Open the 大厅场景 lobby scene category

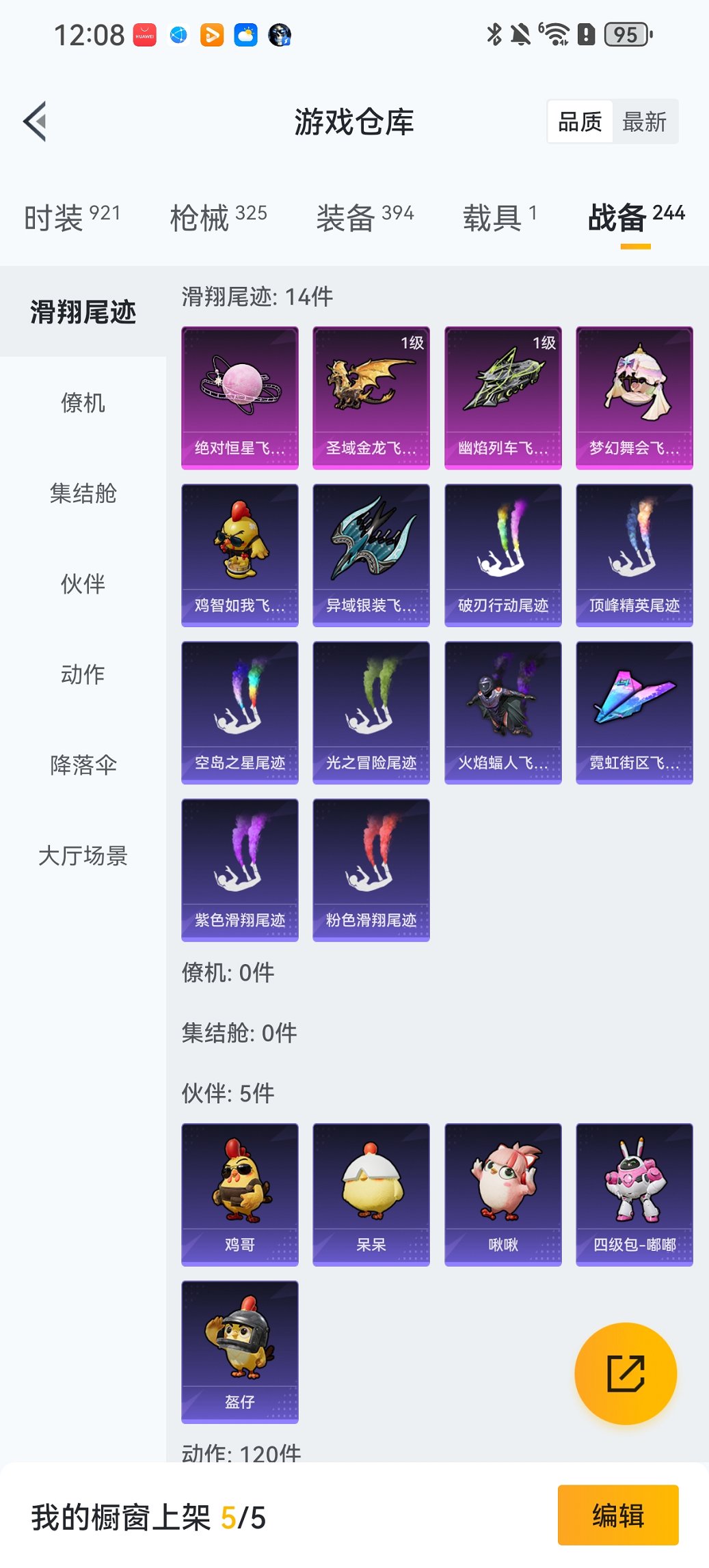coord(81,855)
